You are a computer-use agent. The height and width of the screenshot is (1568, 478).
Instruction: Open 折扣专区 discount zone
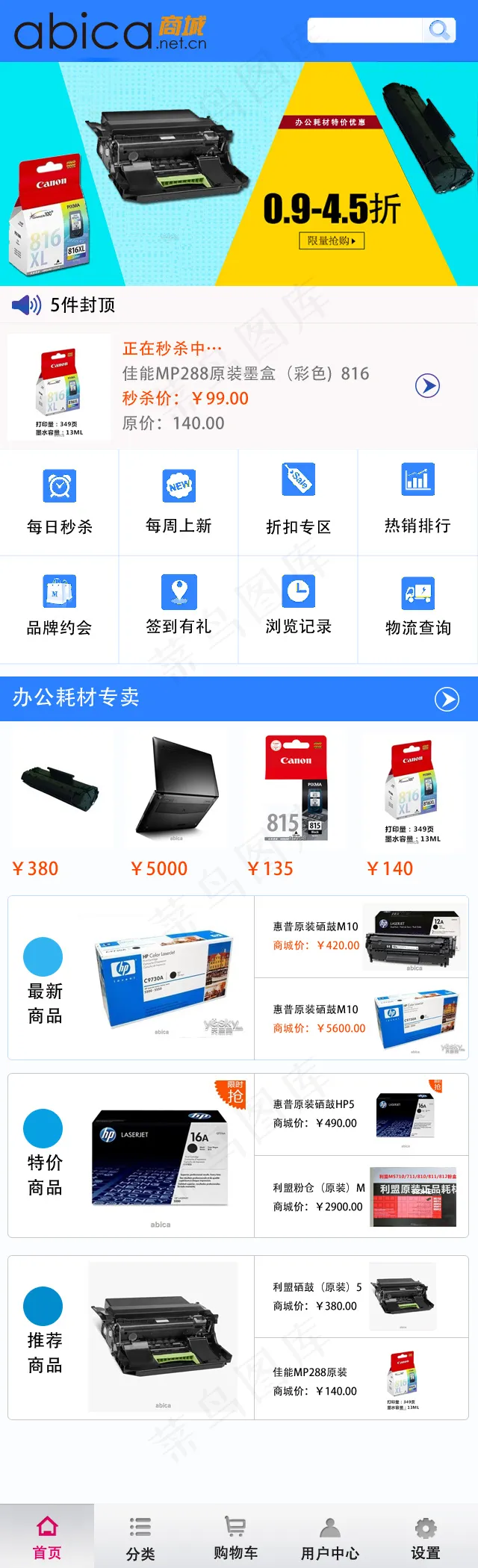click(x=298, y=502)
